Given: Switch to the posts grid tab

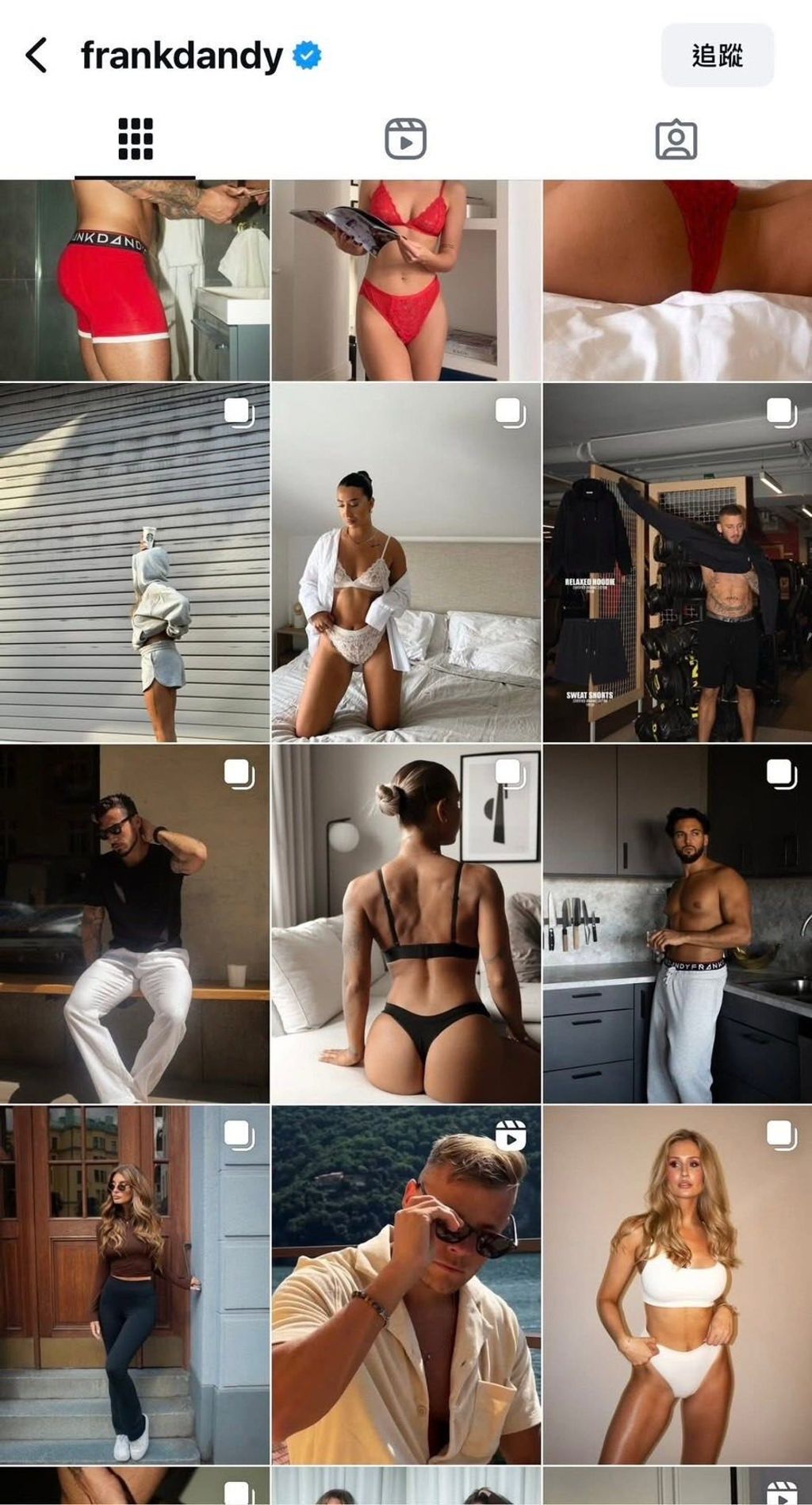Looking at the screenshot, I should [x=135, y=140].
